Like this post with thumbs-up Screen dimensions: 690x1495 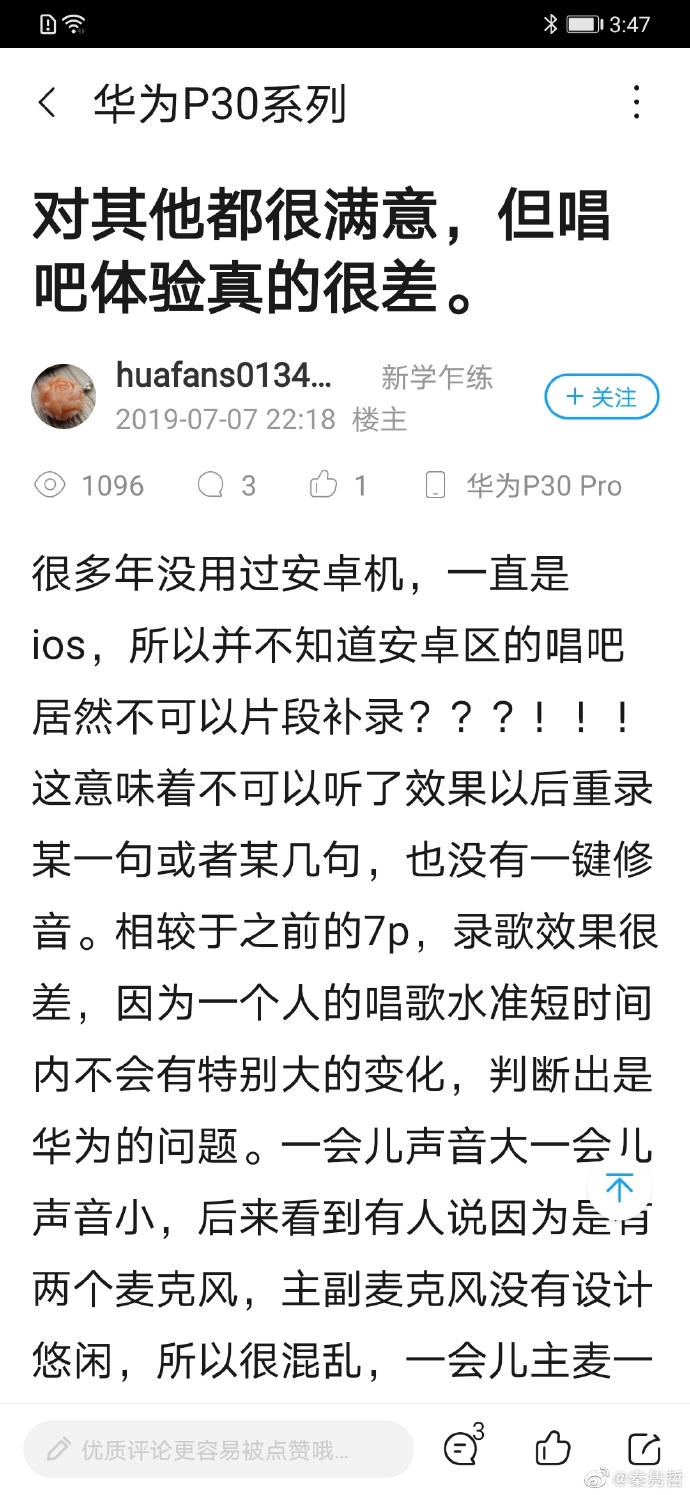point(553,1447)
